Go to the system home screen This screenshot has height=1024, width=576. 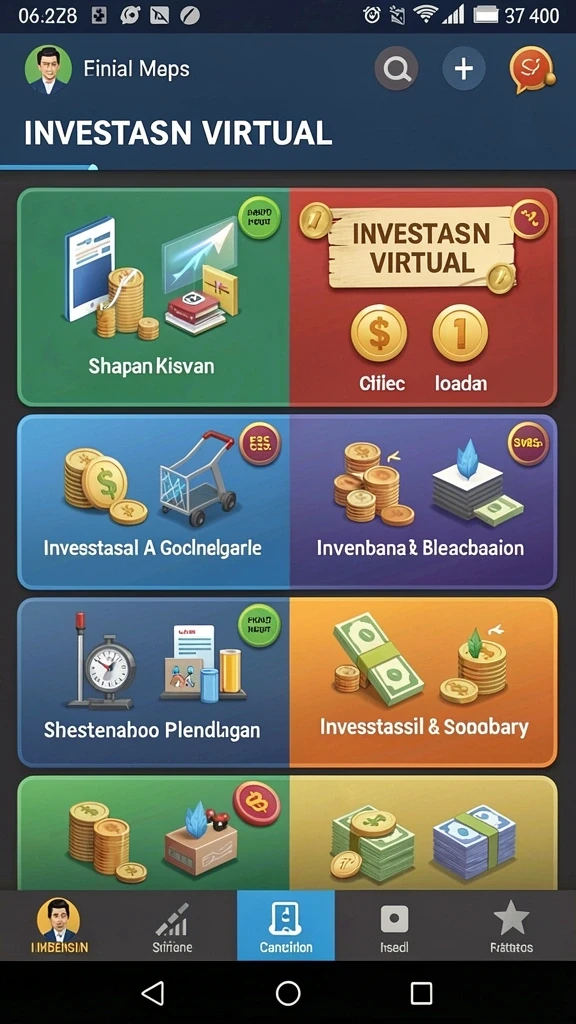click(288, 993)
